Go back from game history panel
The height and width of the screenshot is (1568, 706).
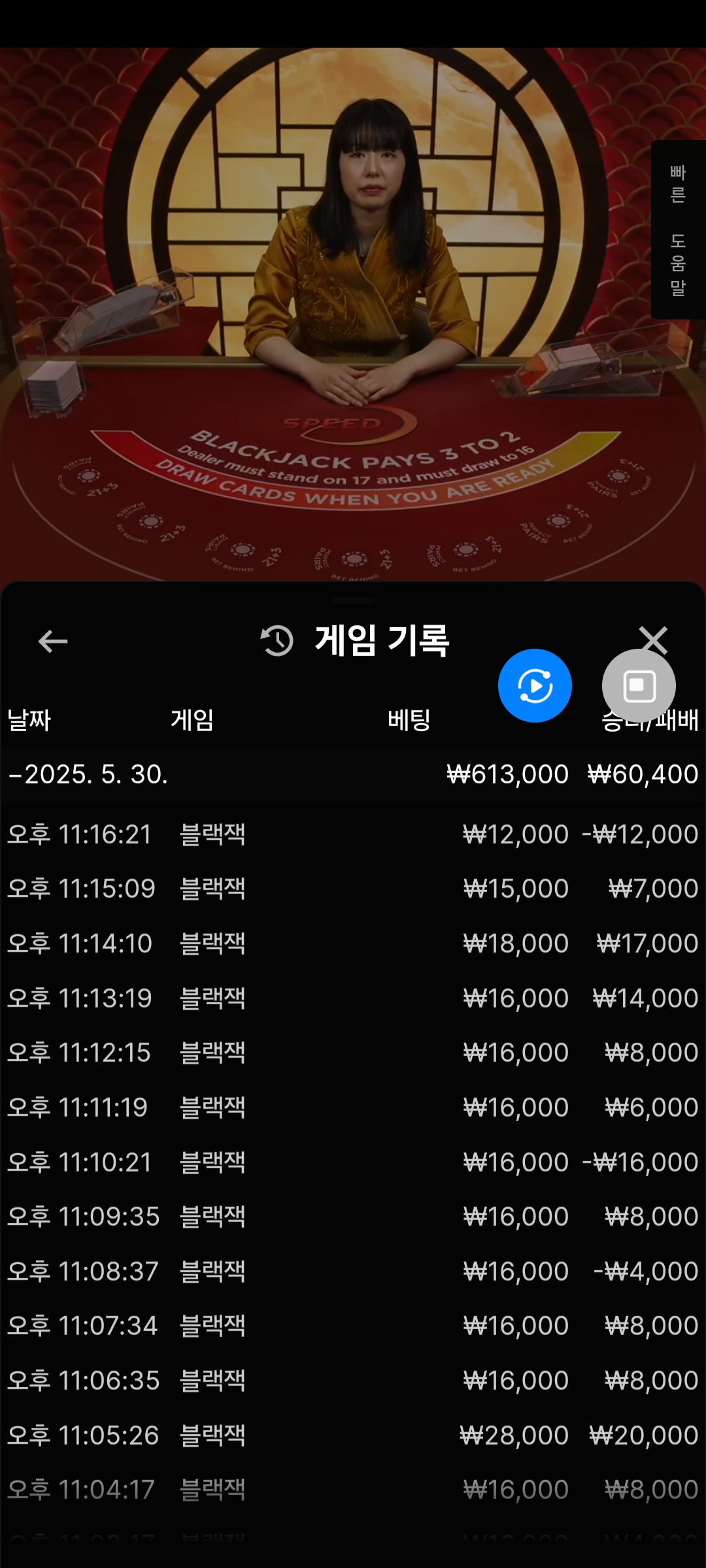(53, 641)
